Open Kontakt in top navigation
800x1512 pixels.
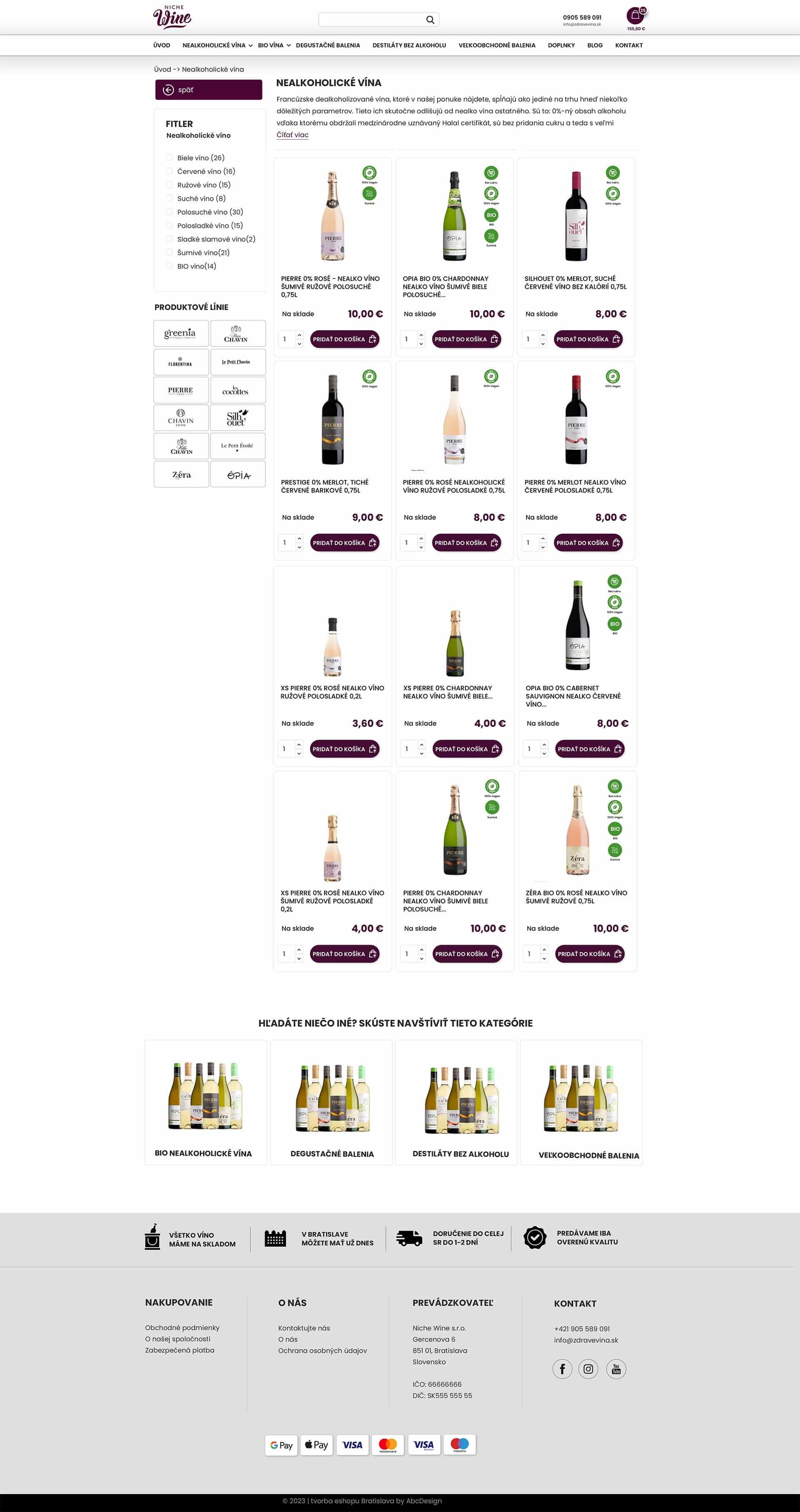628,45
